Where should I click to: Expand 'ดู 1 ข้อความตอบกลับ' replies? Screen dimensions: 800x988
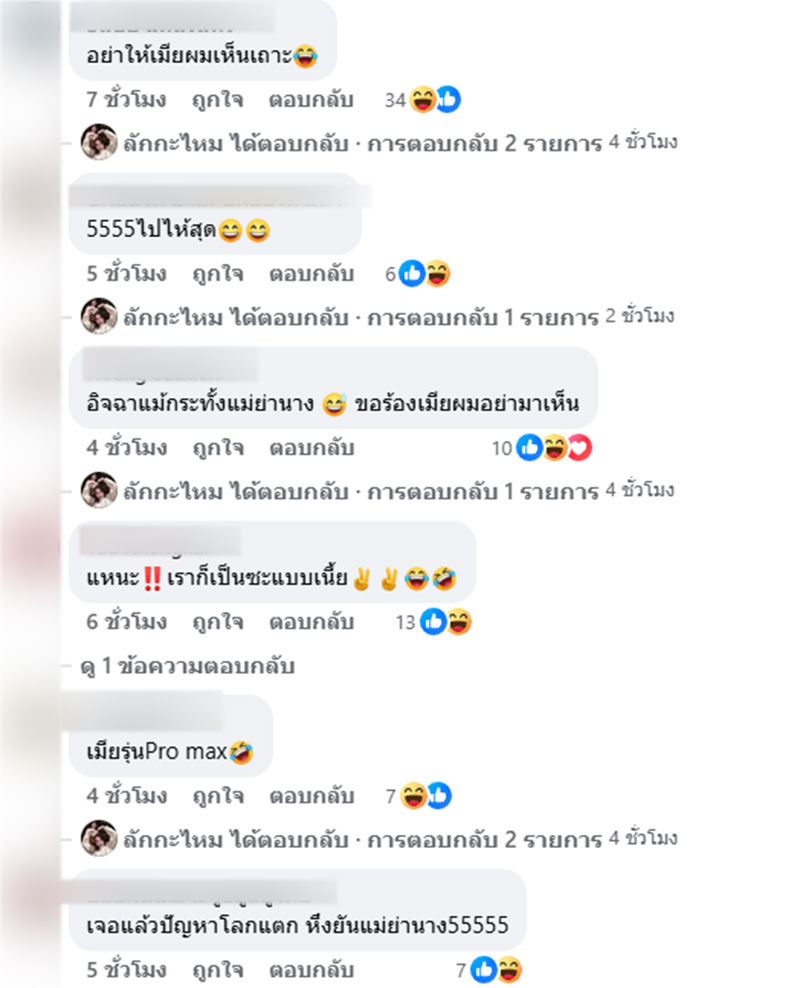(x=190, y=666)
